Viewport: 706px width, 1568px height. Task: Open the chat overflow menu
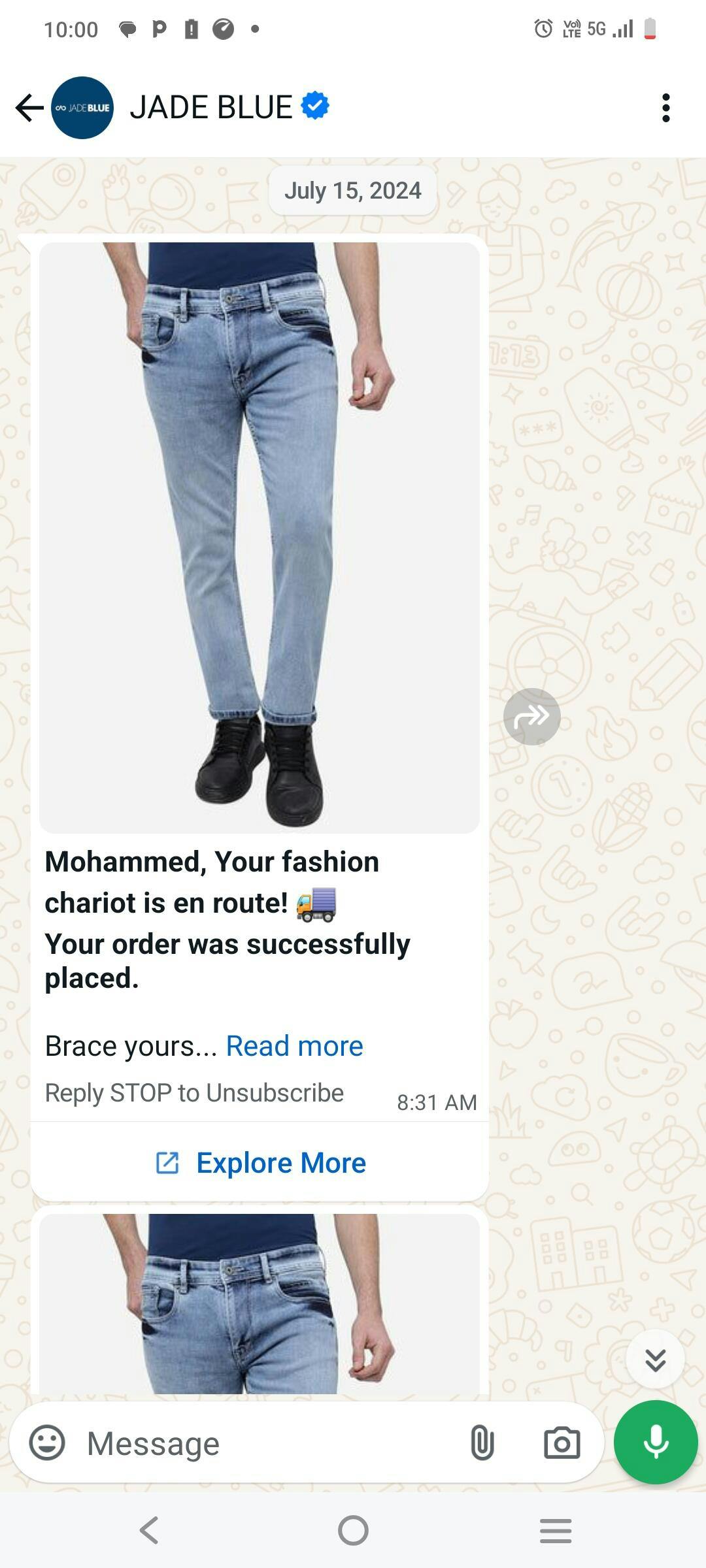[x=665, y=108]
